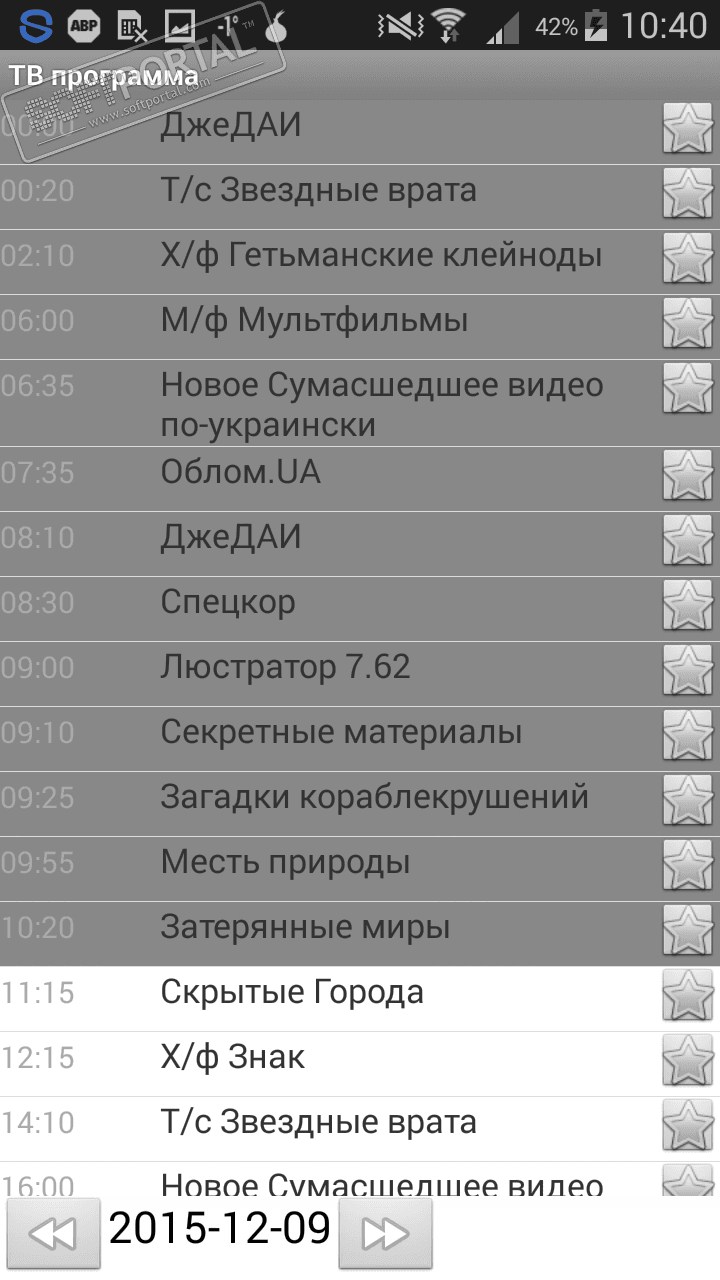The image size is (720, 1280).
Task: Star the 00:20 Т/с Звездные врата show
Action: [x=688, y=193]
